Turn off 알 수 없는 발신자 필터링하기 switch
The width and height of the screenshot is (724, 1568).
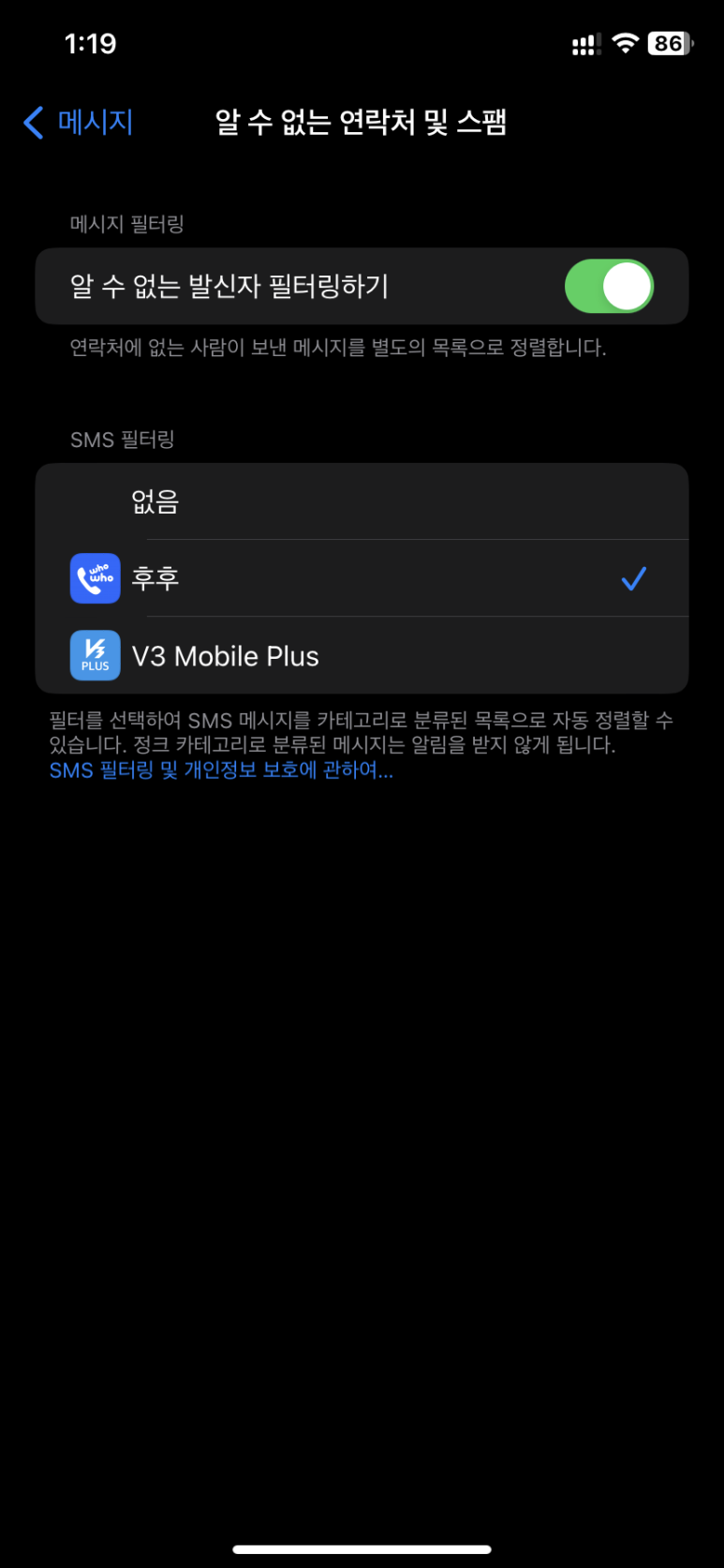[609, 286]
